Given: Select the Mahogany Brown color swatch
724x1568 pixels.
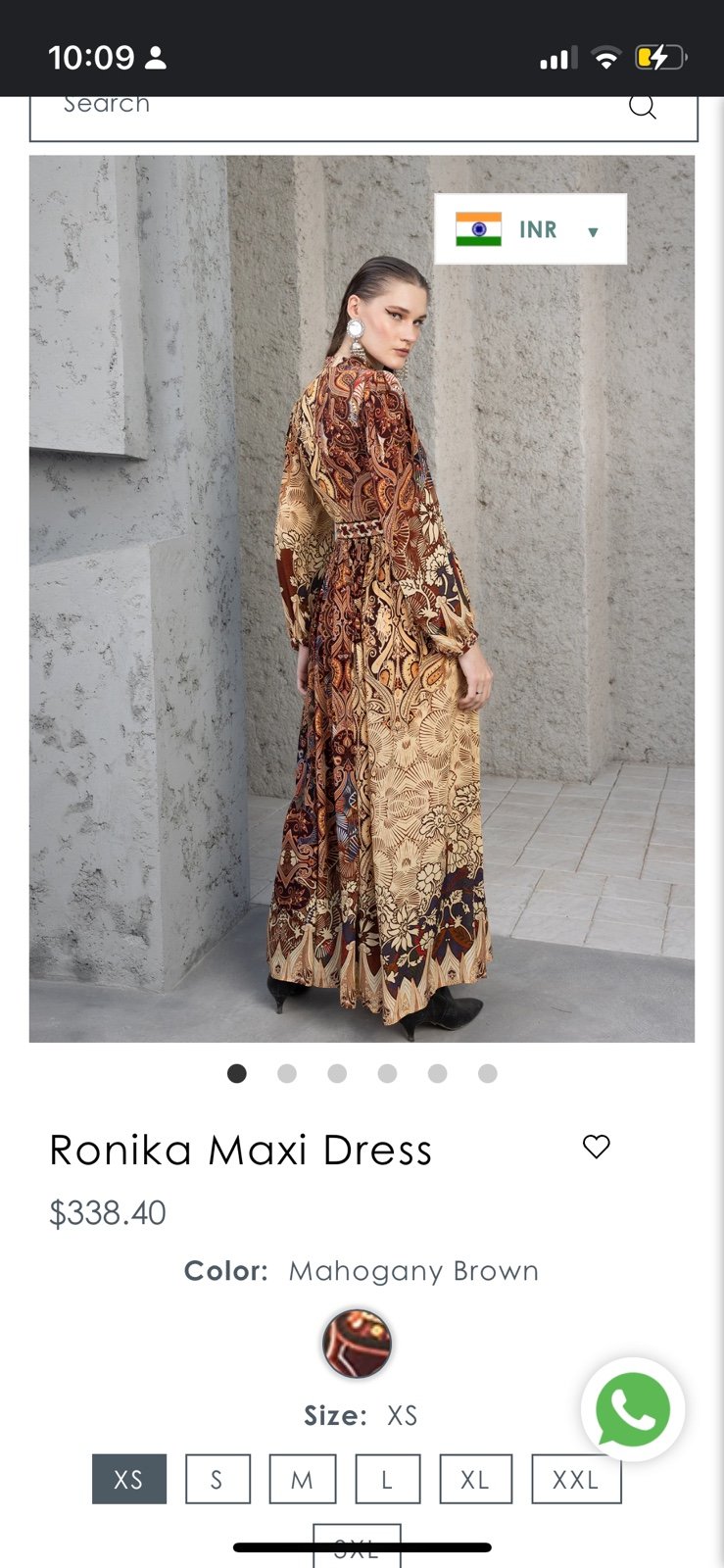Looking at the screenshot, I should click(x=358, y=1344).
